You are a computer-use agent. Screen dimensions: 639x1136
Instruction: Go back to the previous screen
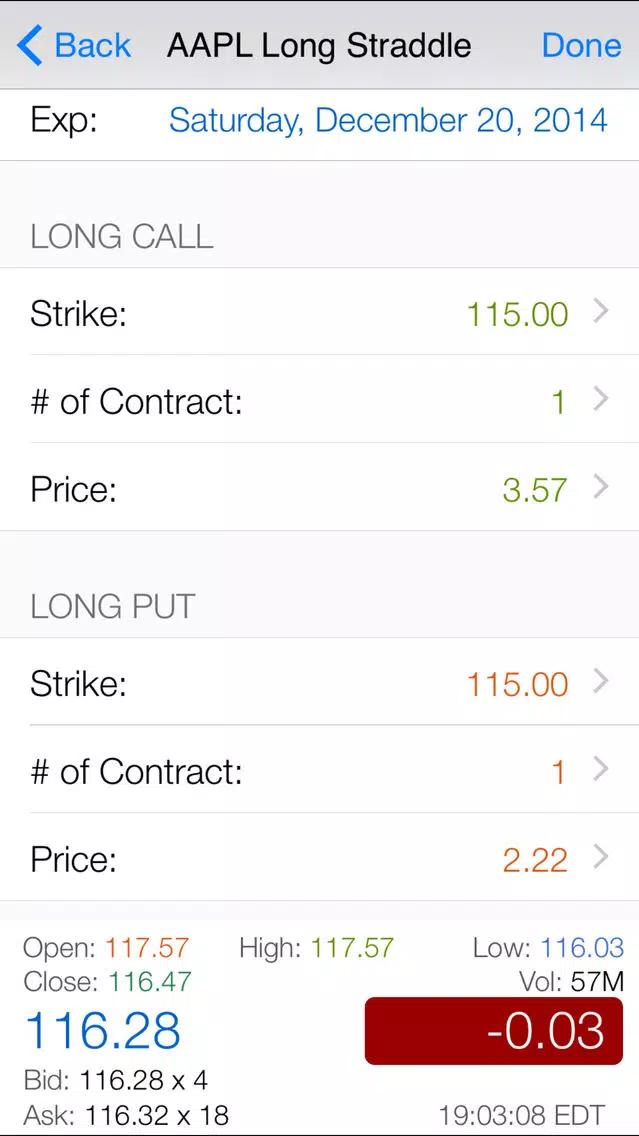(x=74, y=45)
